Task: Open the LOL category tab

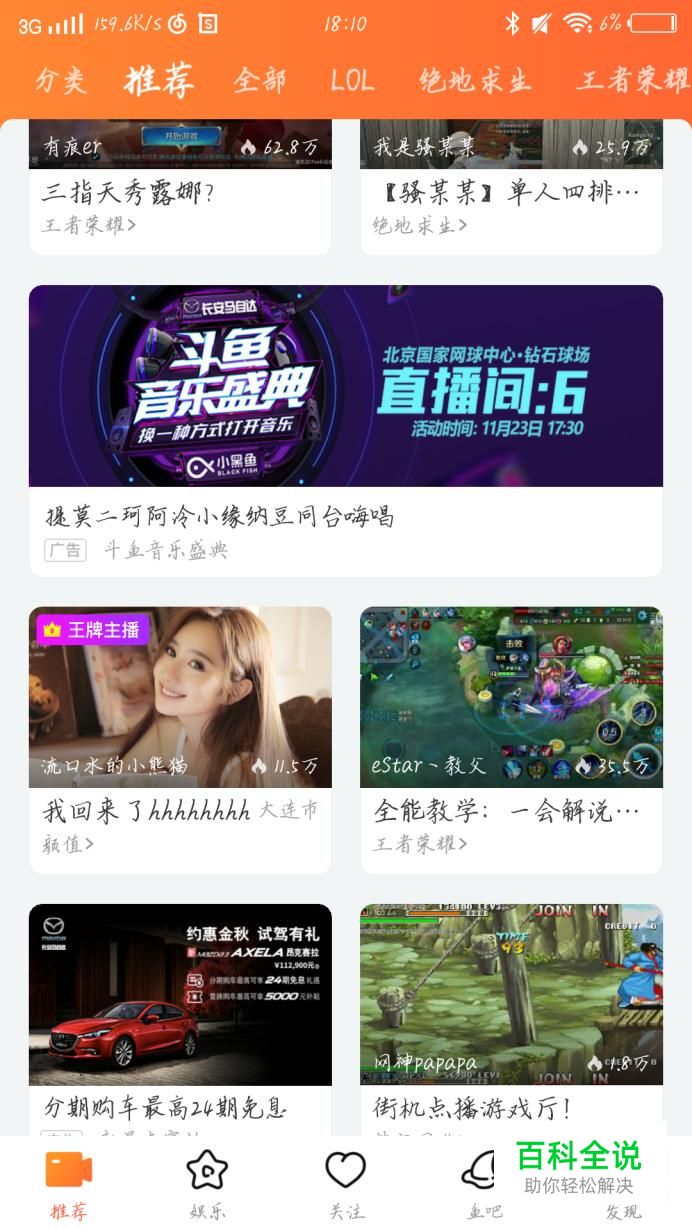Action: coord(352,81)
